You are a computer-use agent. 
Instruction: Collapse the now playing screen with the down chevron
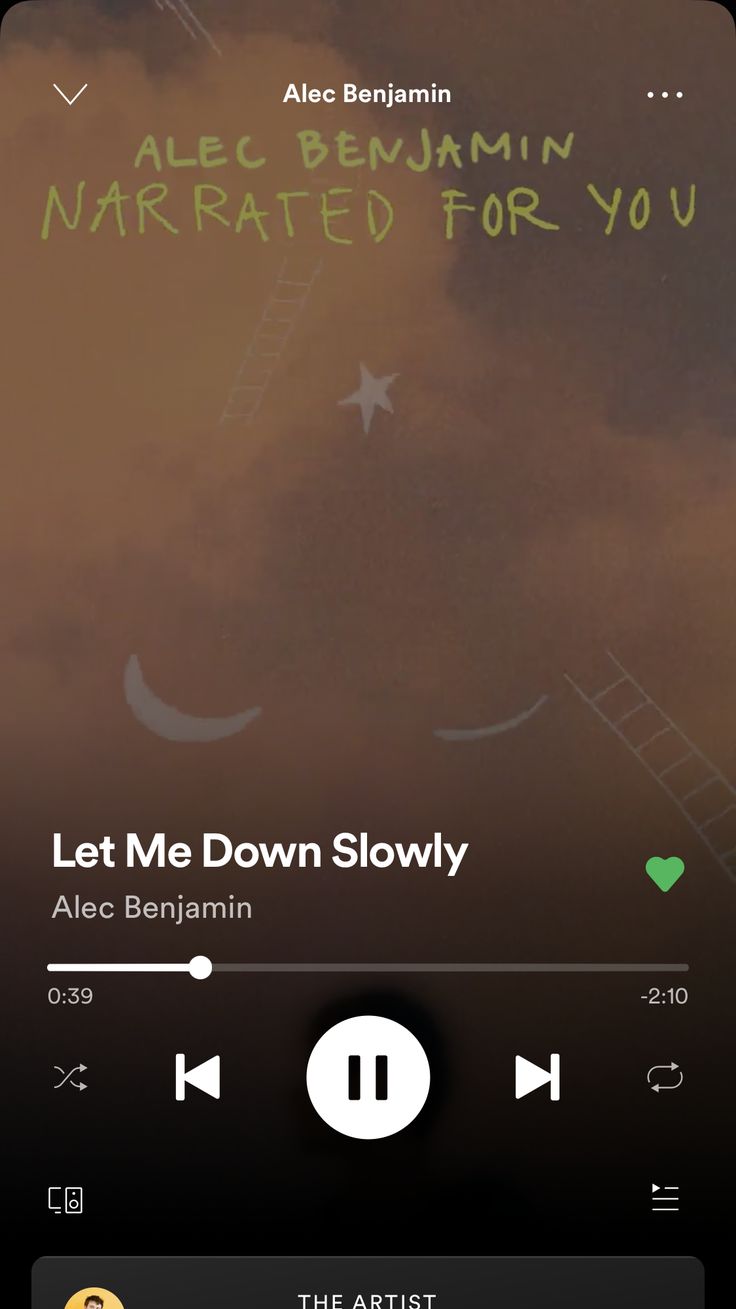point(70,95)
